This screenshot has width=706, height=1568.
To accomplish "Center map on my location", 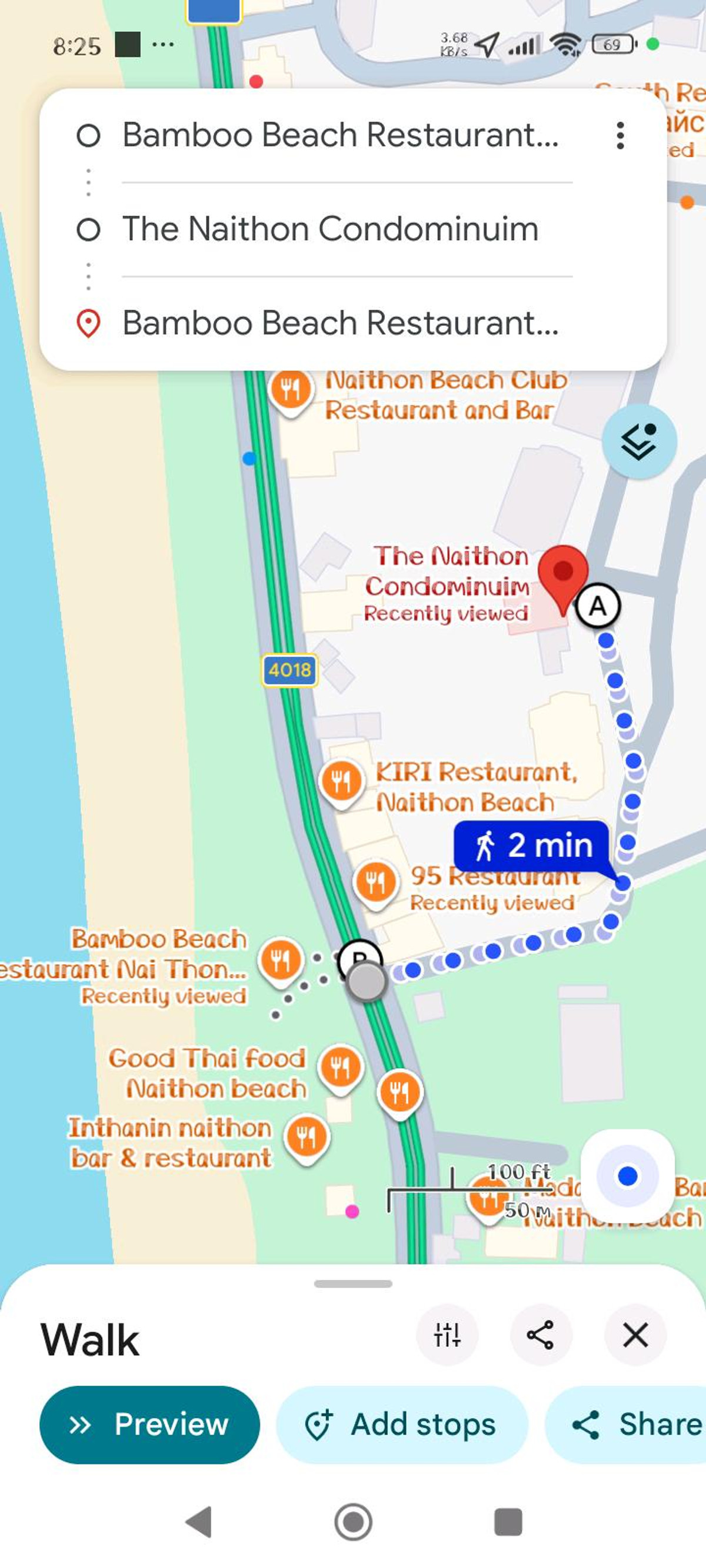I will click(627, 1176).
